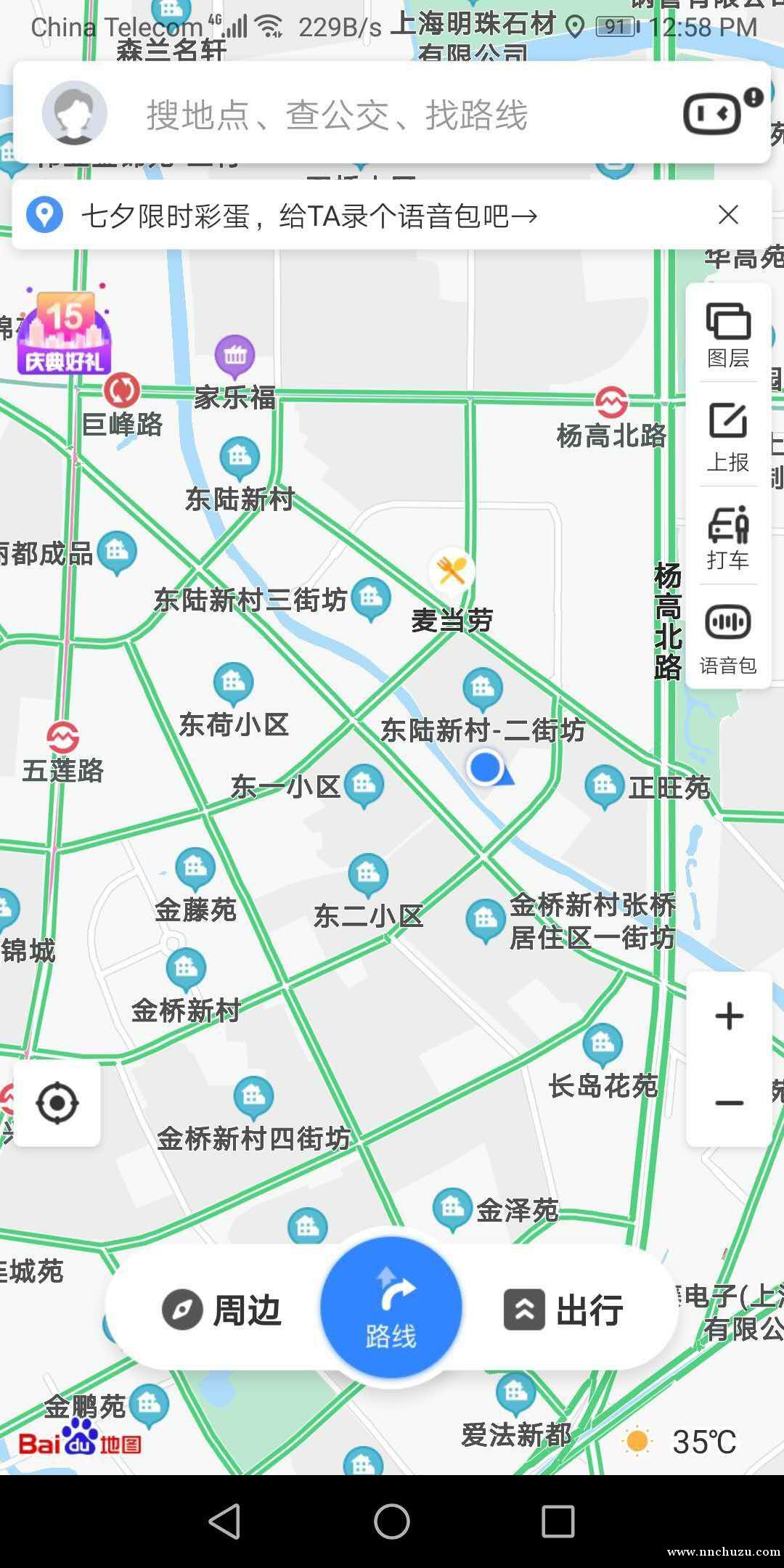
Task: Check the 35℃ weather widget
Action: [680, 1442]
